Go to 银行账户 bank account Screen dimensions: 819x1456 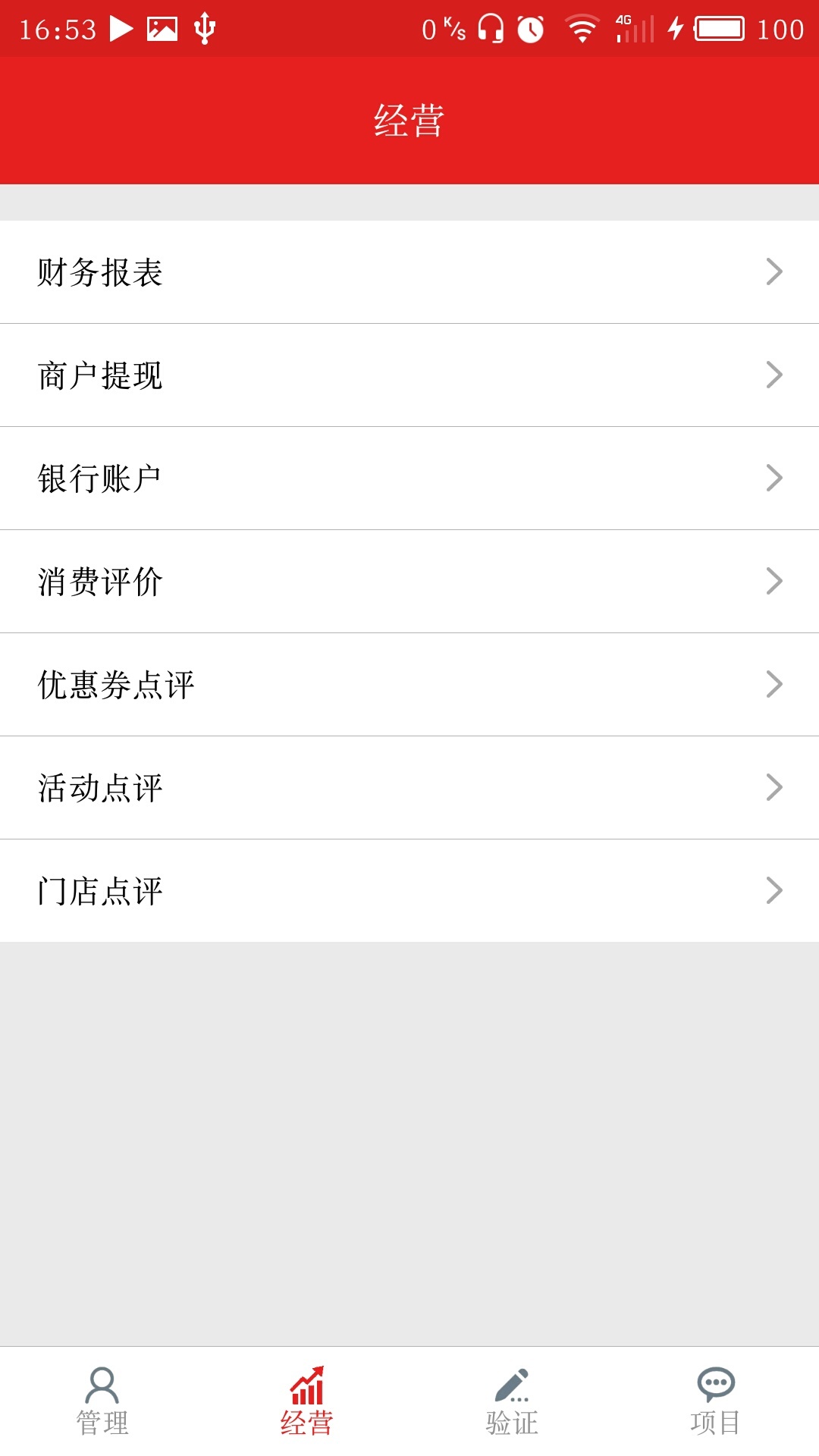pyautogui.click(x=409, y=479)
